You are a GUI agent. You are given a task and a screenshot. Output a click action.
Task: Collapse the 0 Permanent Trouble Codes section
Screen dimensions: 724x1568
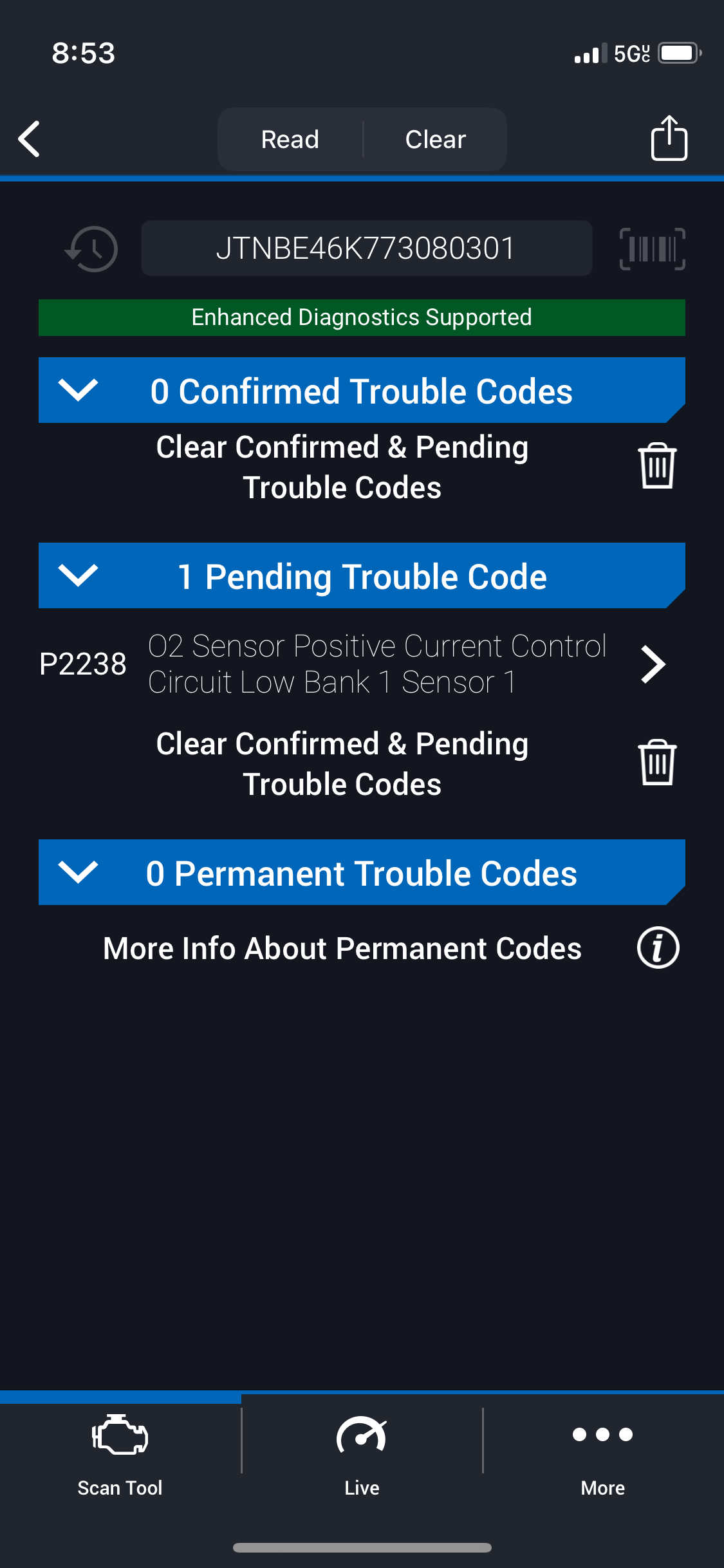tap(78, 872)
